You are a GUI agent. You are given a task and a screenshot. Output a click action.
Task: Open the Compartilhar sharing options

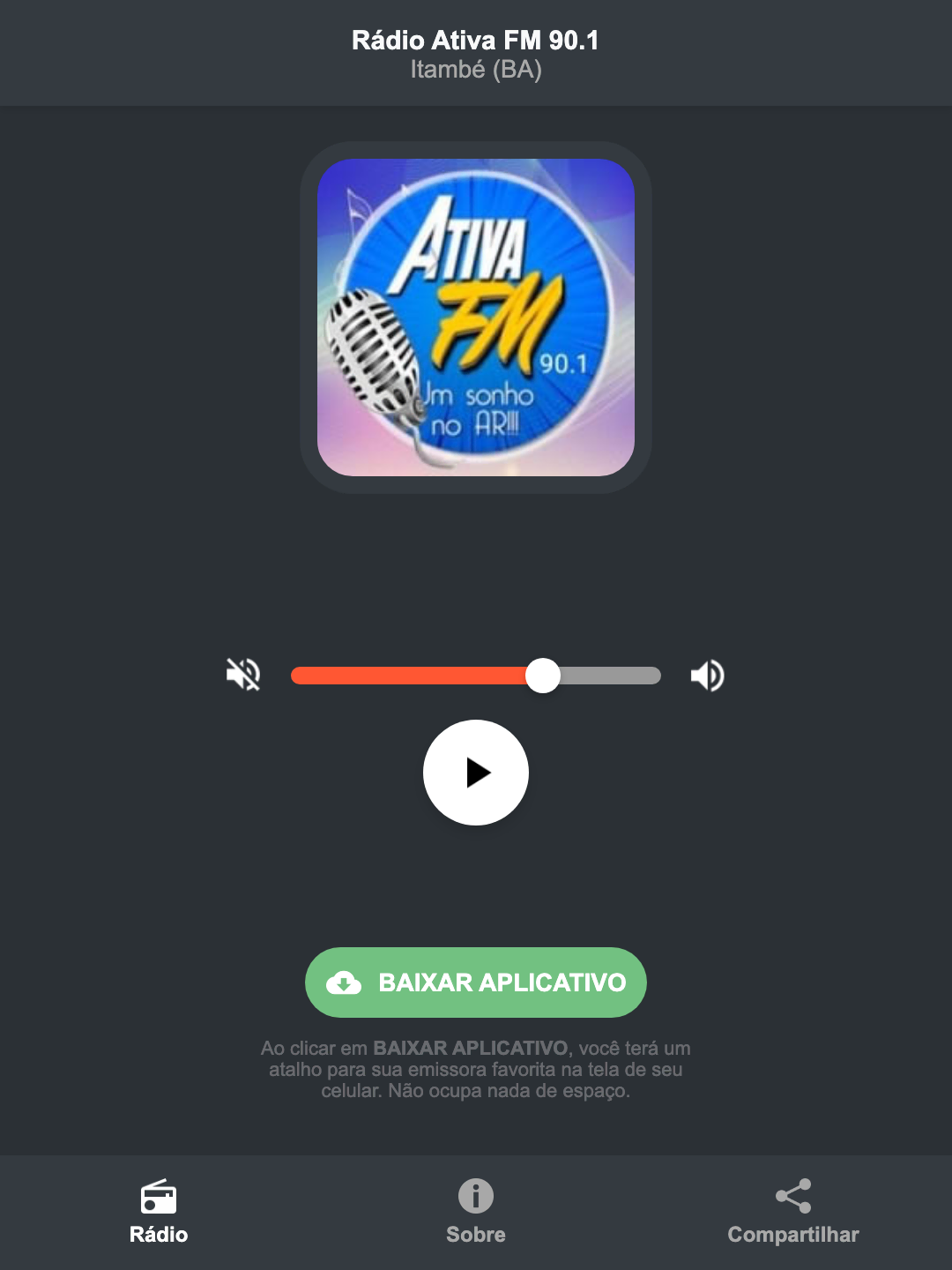(793, 1234)
